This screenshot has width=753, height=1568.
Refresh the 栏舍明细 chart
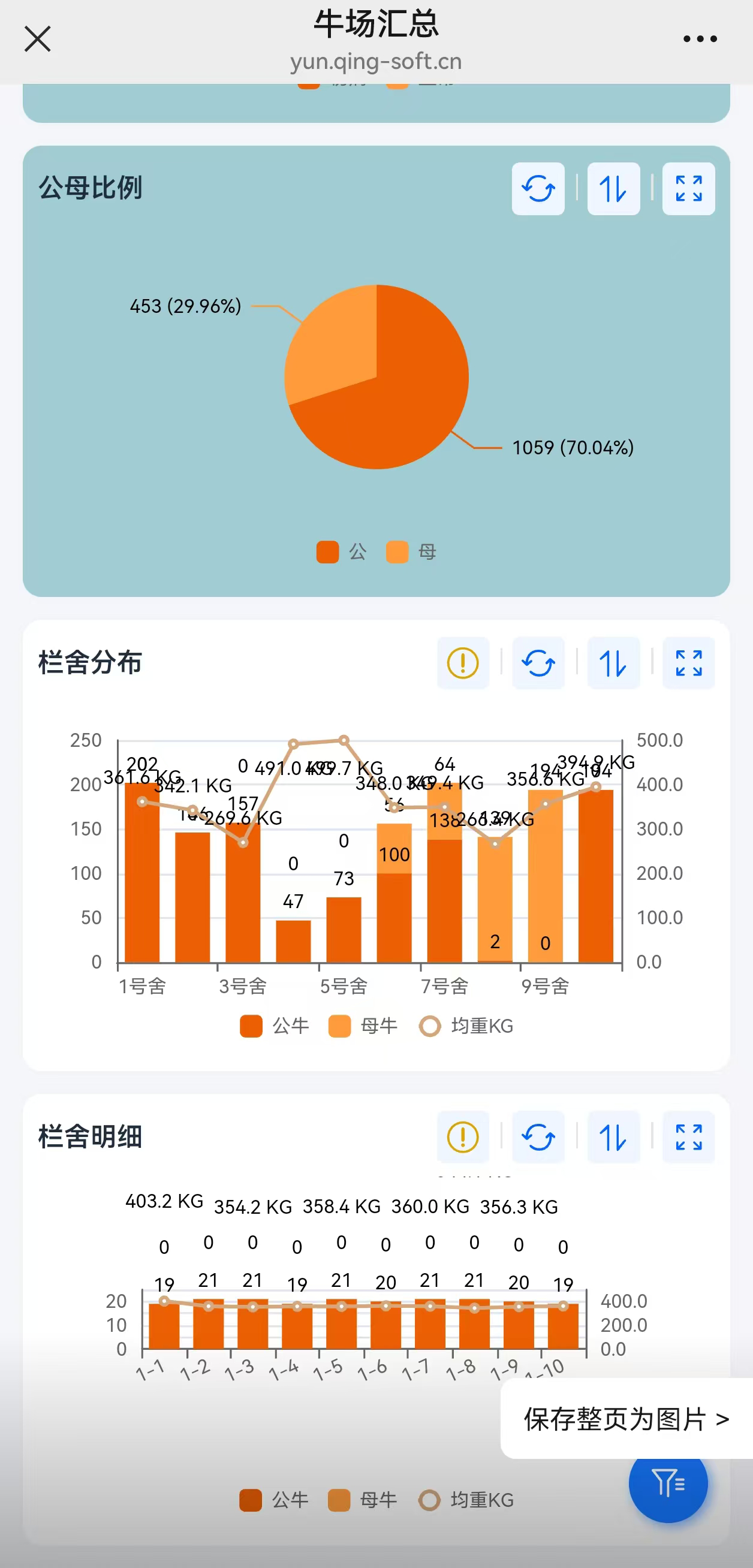pos(538,1137)
